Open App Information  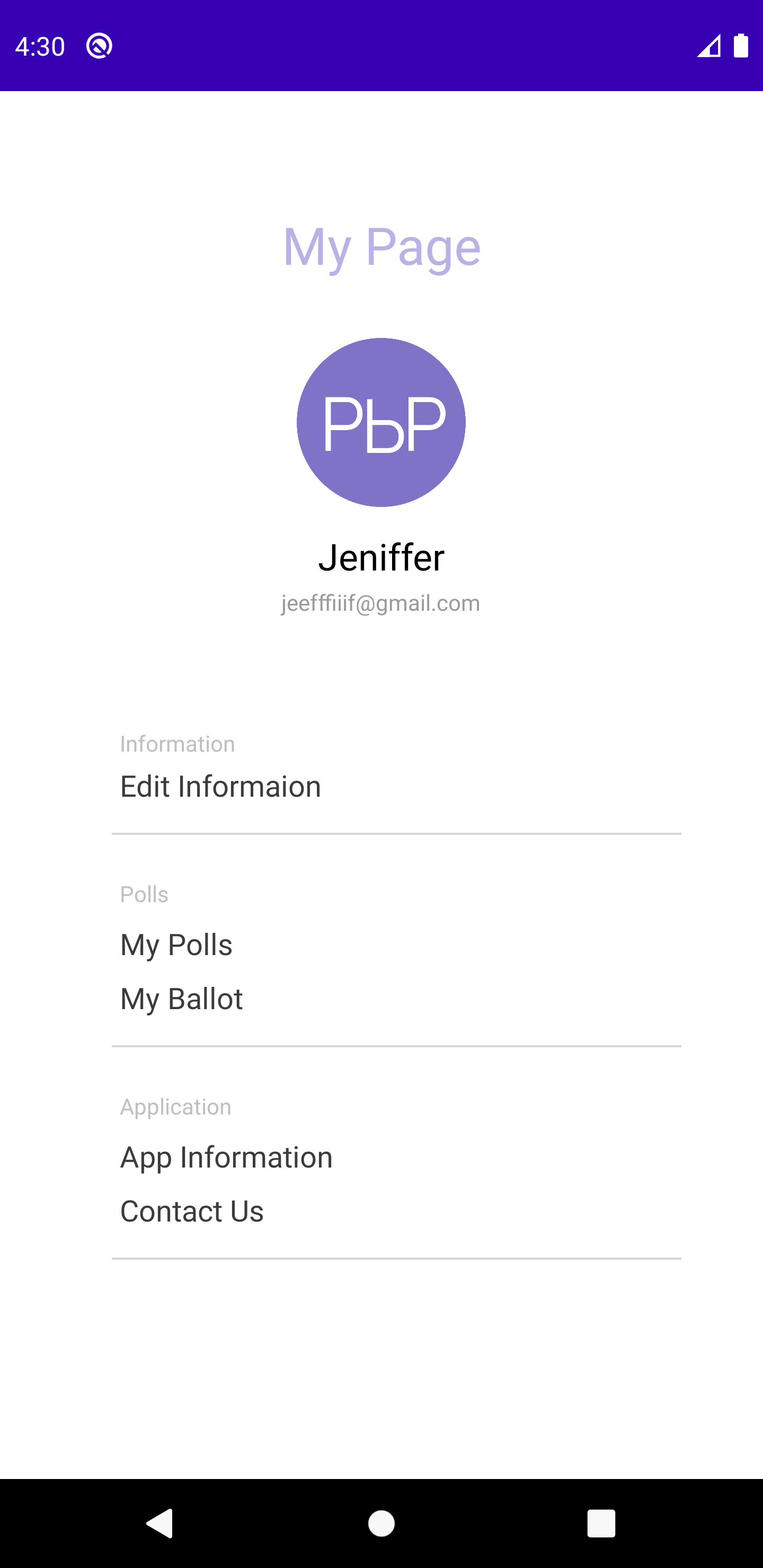pos(227,1157)
